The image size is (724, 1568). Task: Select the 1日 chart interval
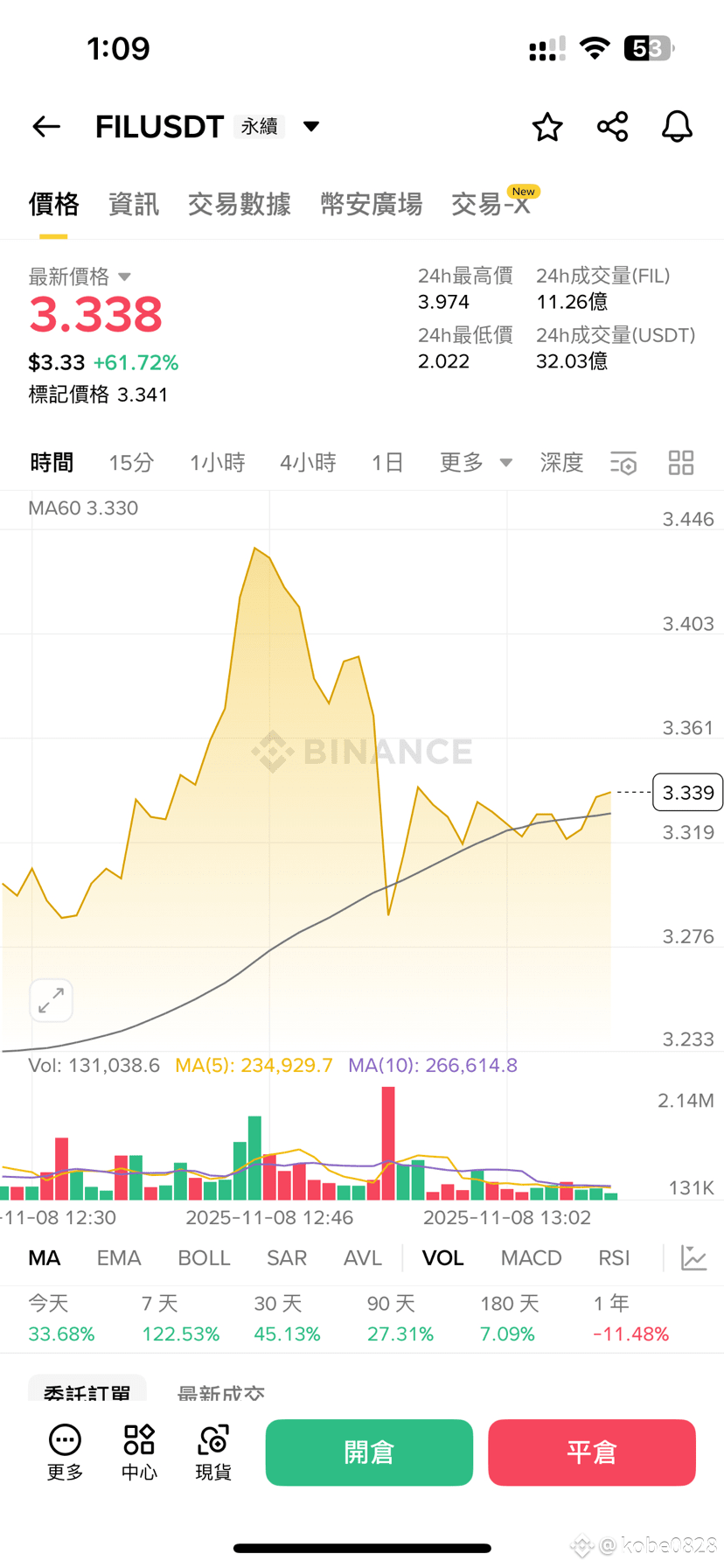click(387, 463)
